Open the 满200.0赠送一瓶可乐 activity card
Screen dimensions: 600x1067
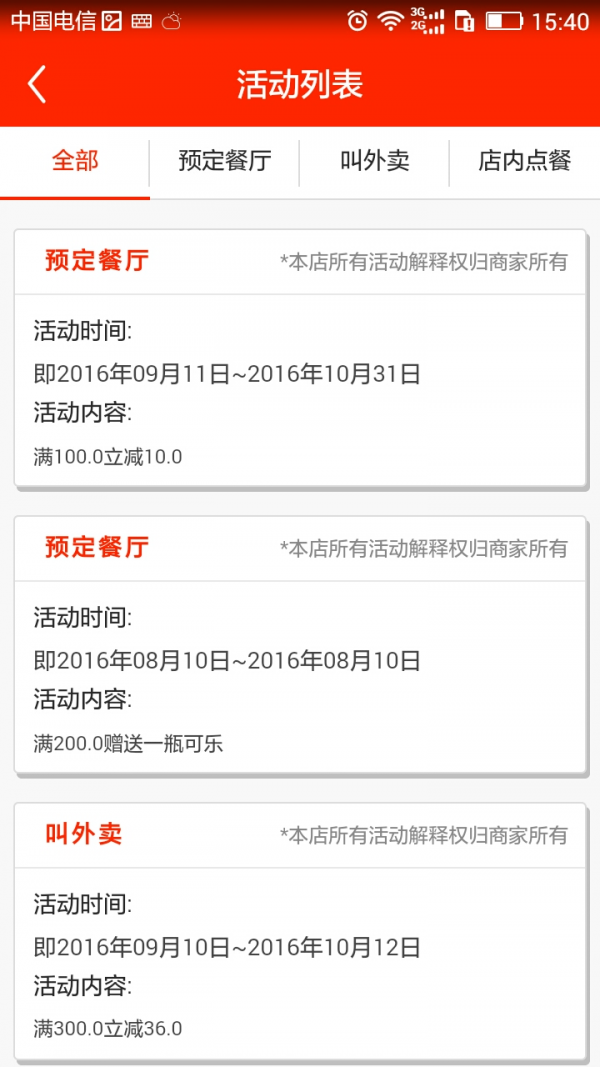[x=299, y=676]
